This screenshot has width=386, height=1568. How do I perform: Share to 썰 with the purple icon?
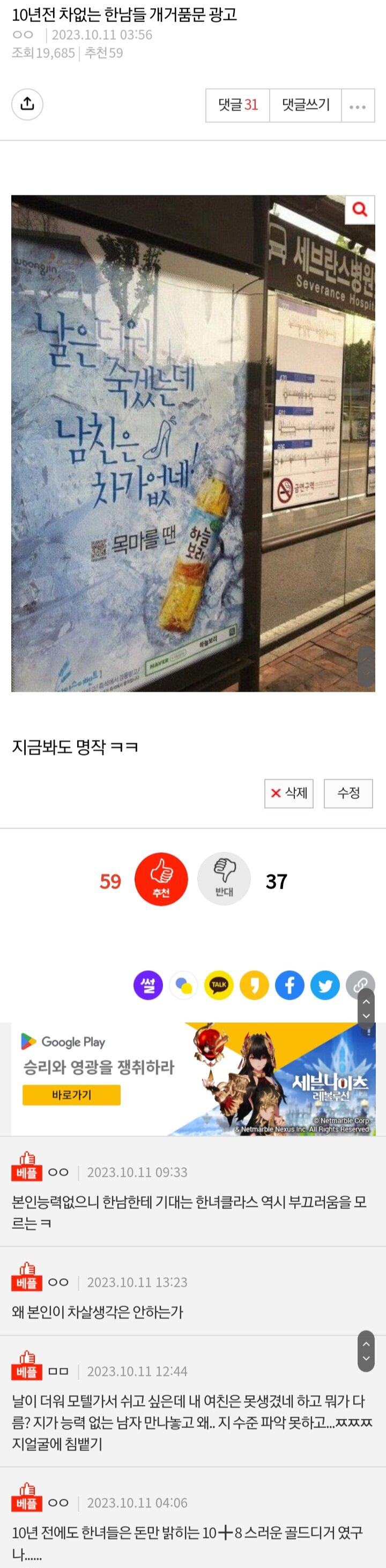tap(149, 985)
